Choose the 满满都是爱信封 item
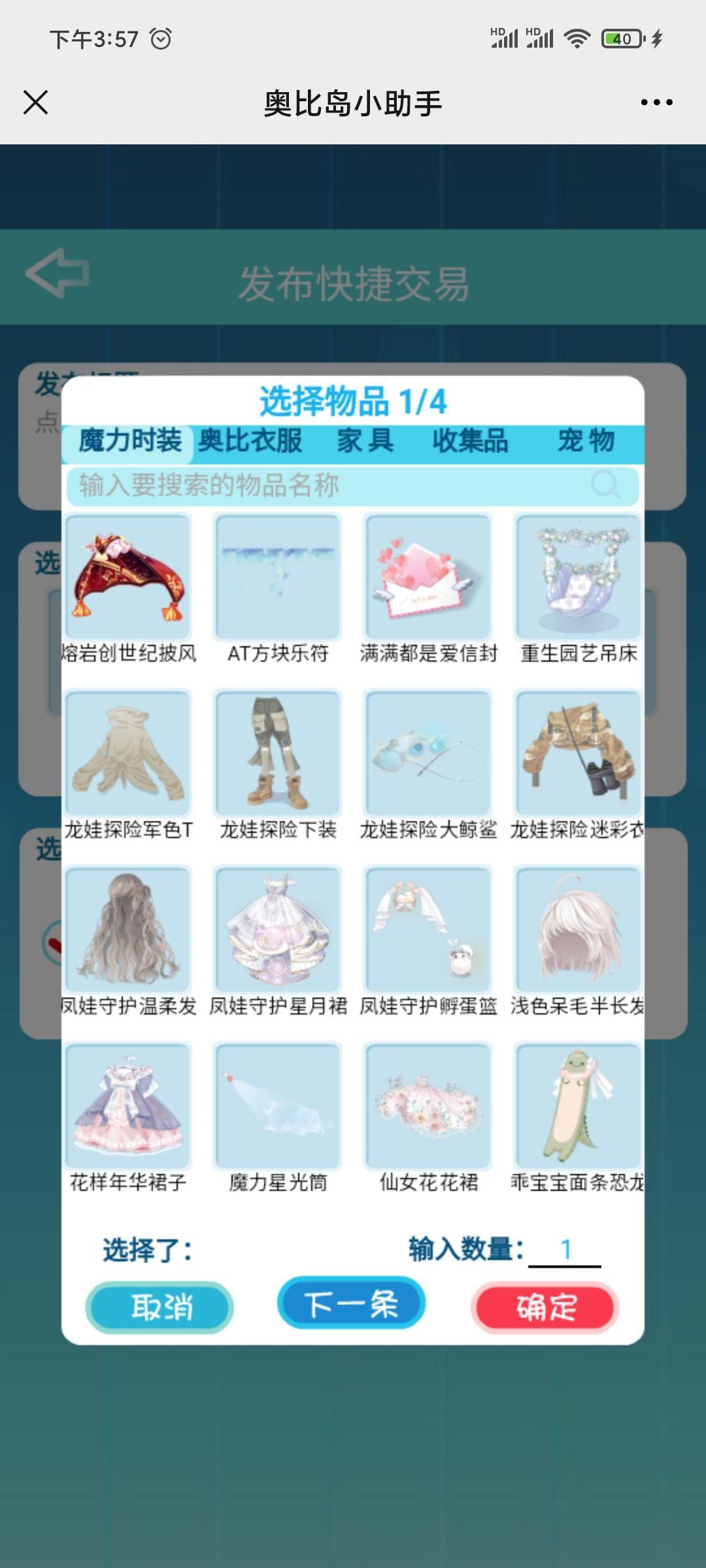 point(428,578)
